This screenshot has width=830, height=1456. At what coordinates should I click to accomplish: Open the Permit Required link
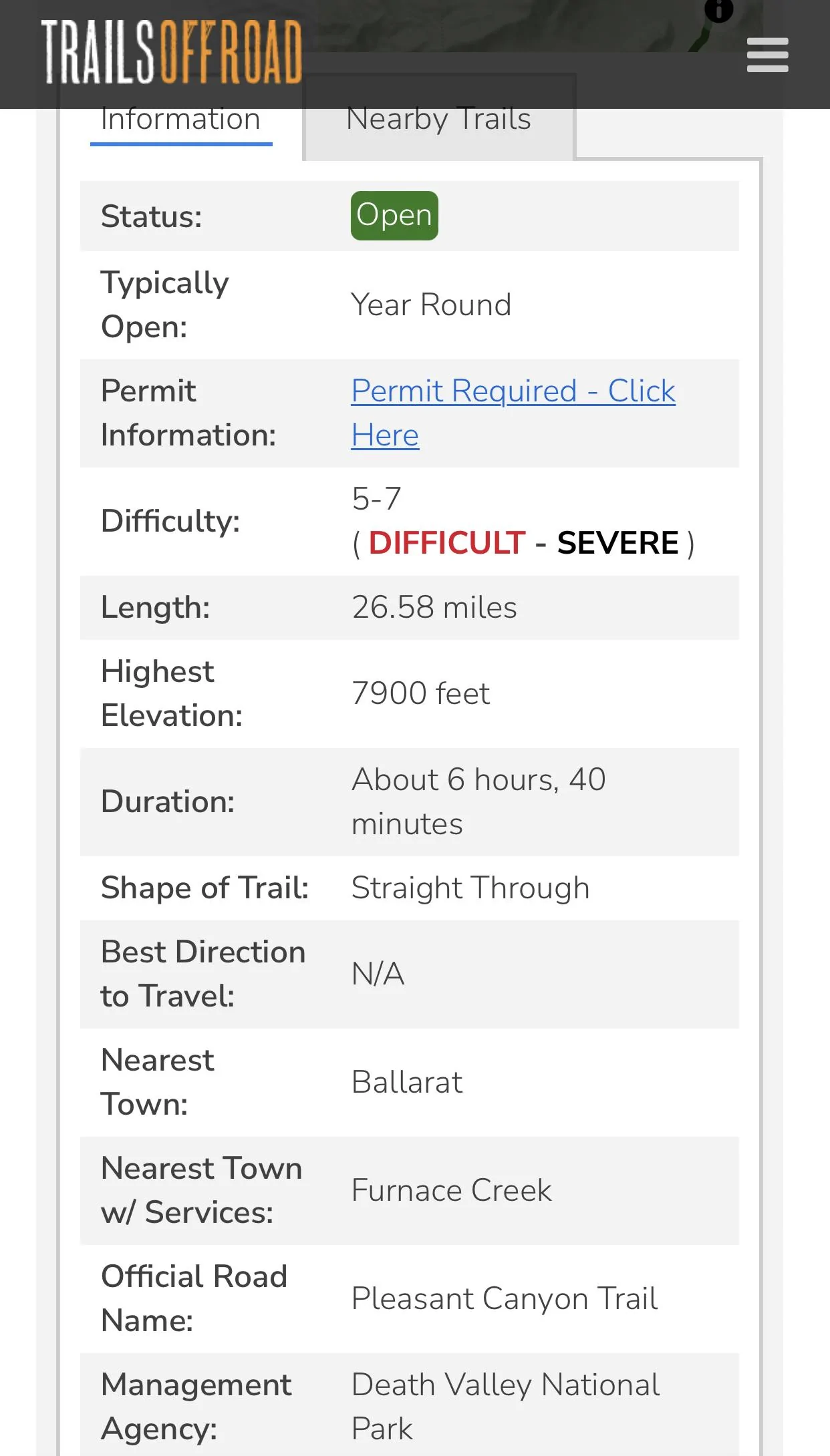(x=513, y=413)
